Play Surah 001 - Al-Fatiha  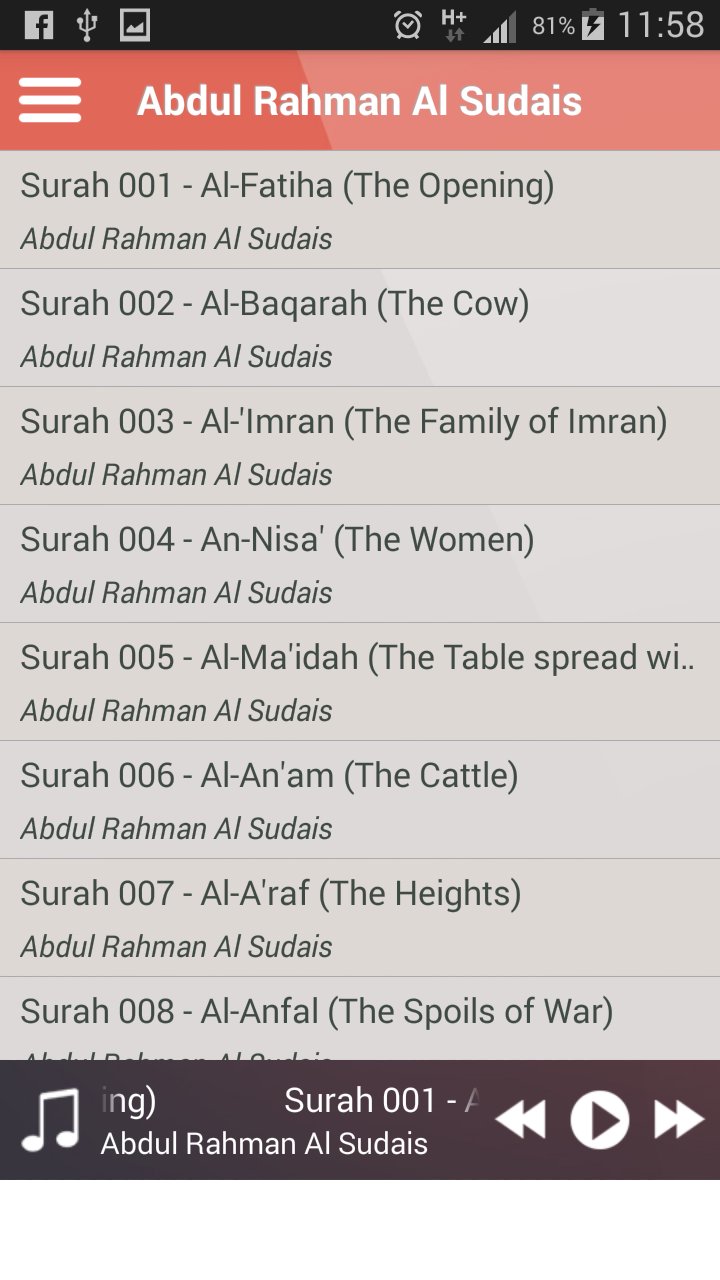(360, 209)
